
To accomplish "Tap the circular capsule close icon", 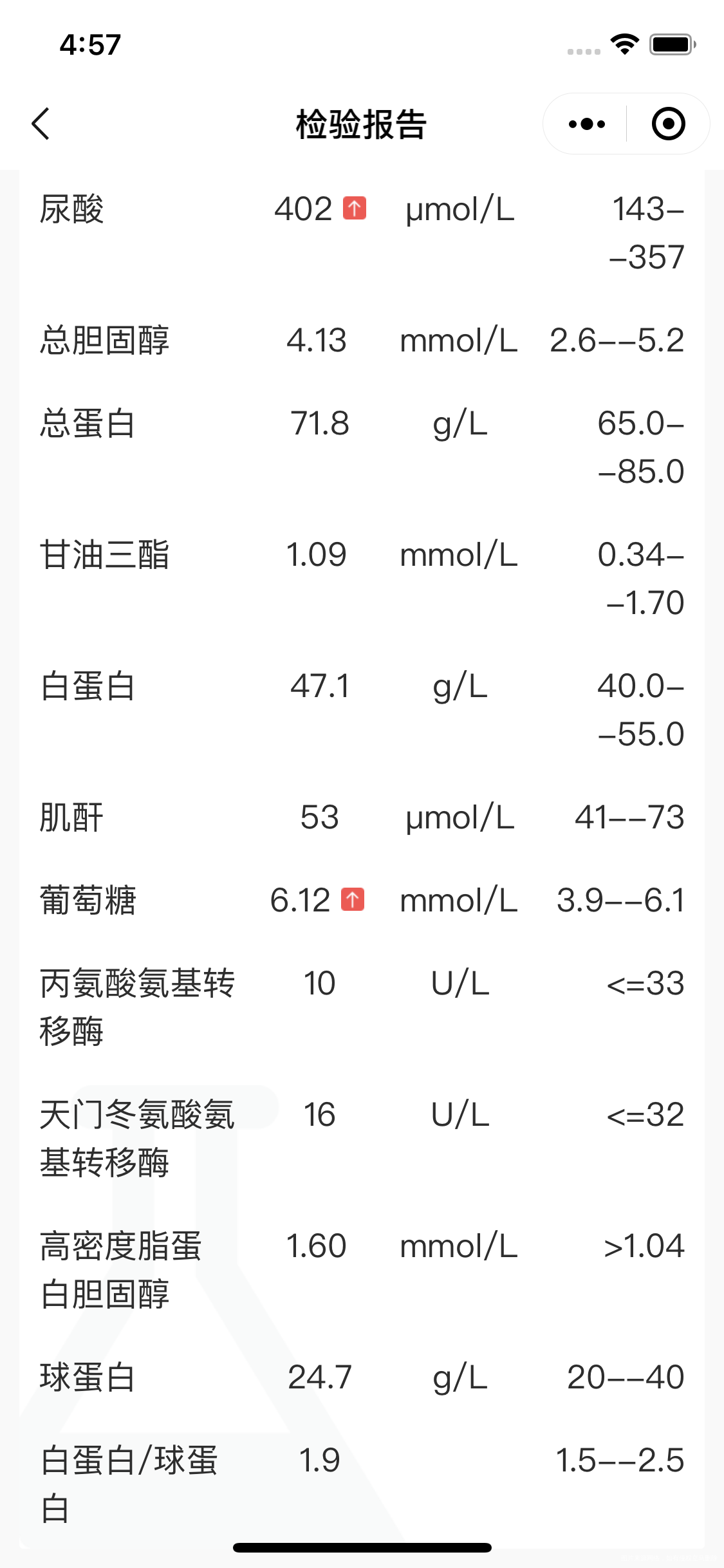I will (667, 123).
